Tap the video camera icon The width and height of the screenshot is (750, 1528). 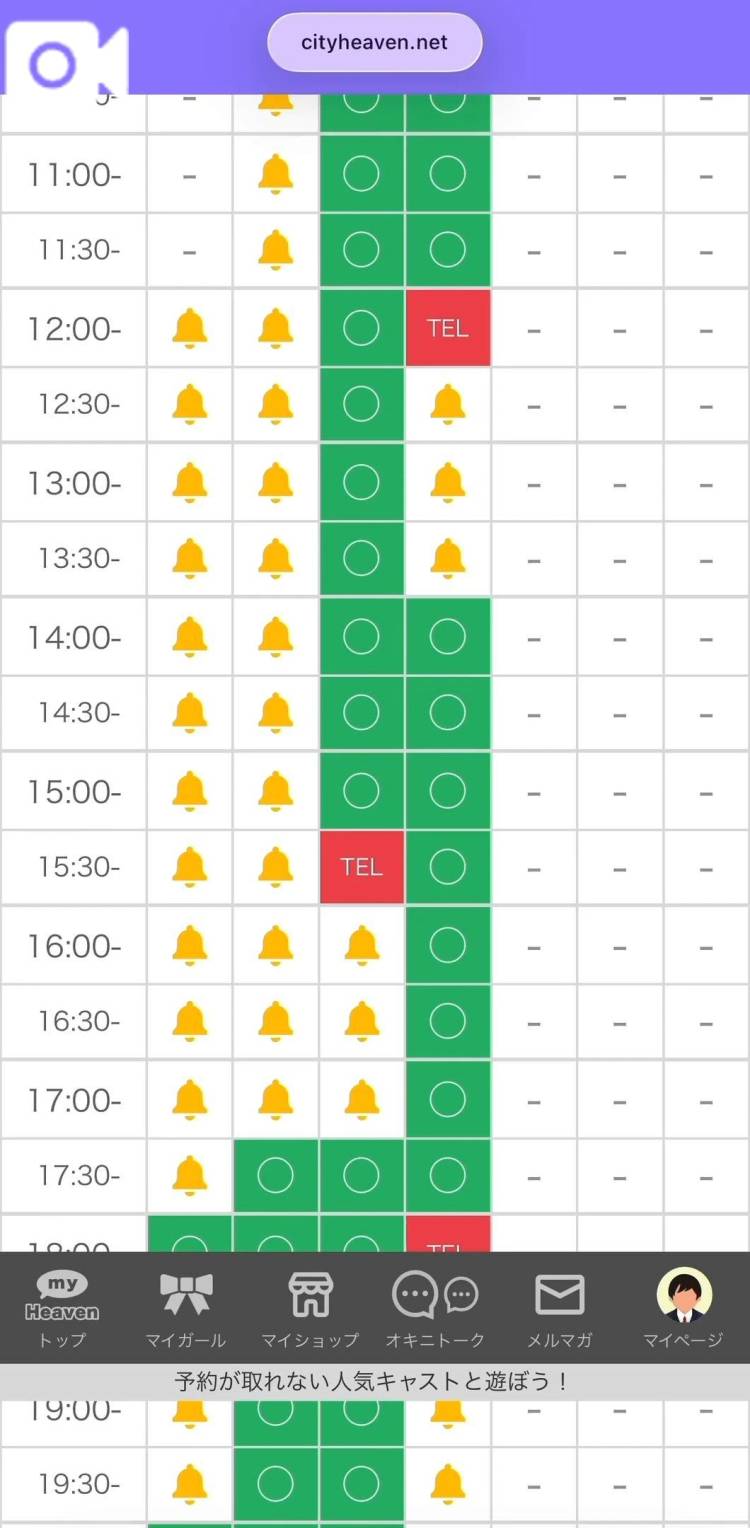click(66, 62)
